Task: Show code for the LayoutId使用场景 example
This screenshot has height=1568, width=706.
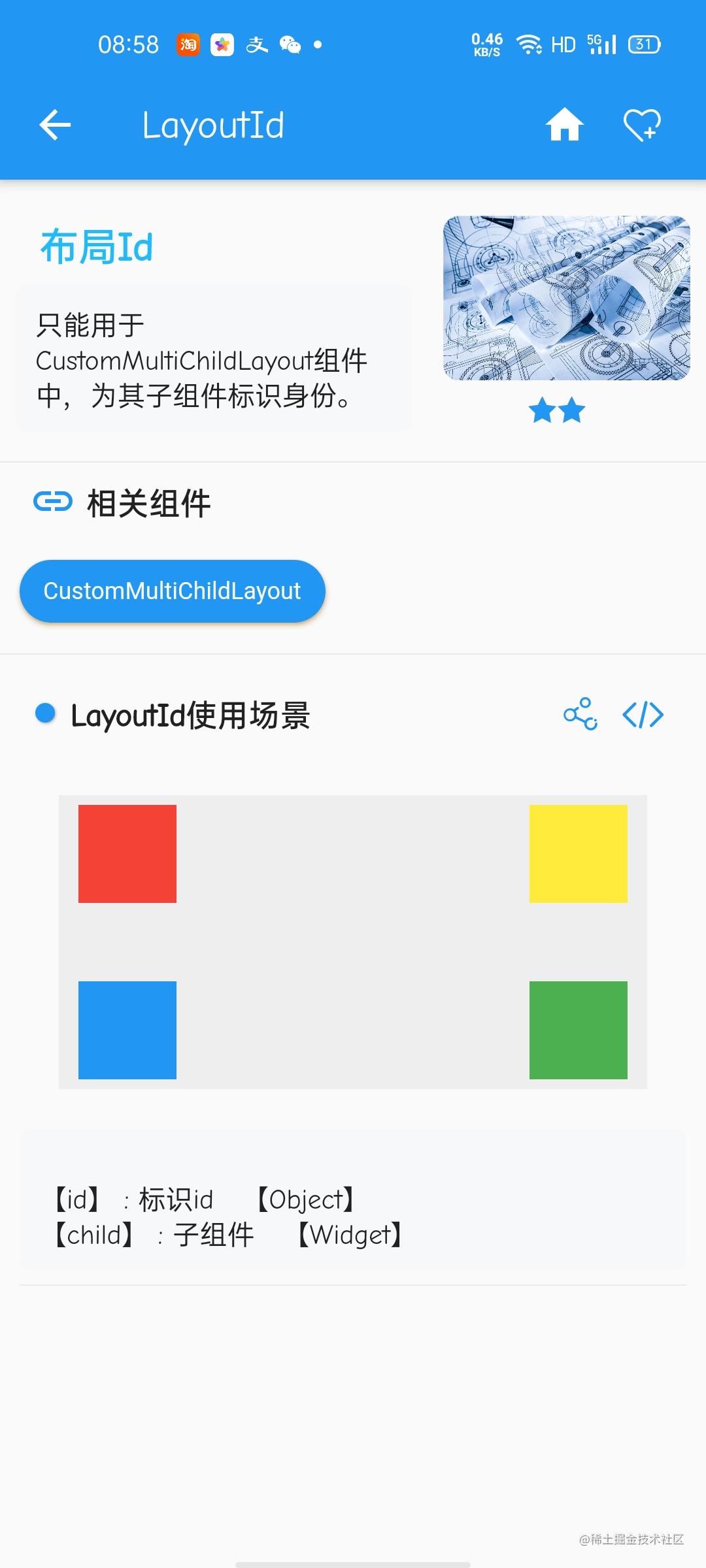Action: [x=643, y=715]
